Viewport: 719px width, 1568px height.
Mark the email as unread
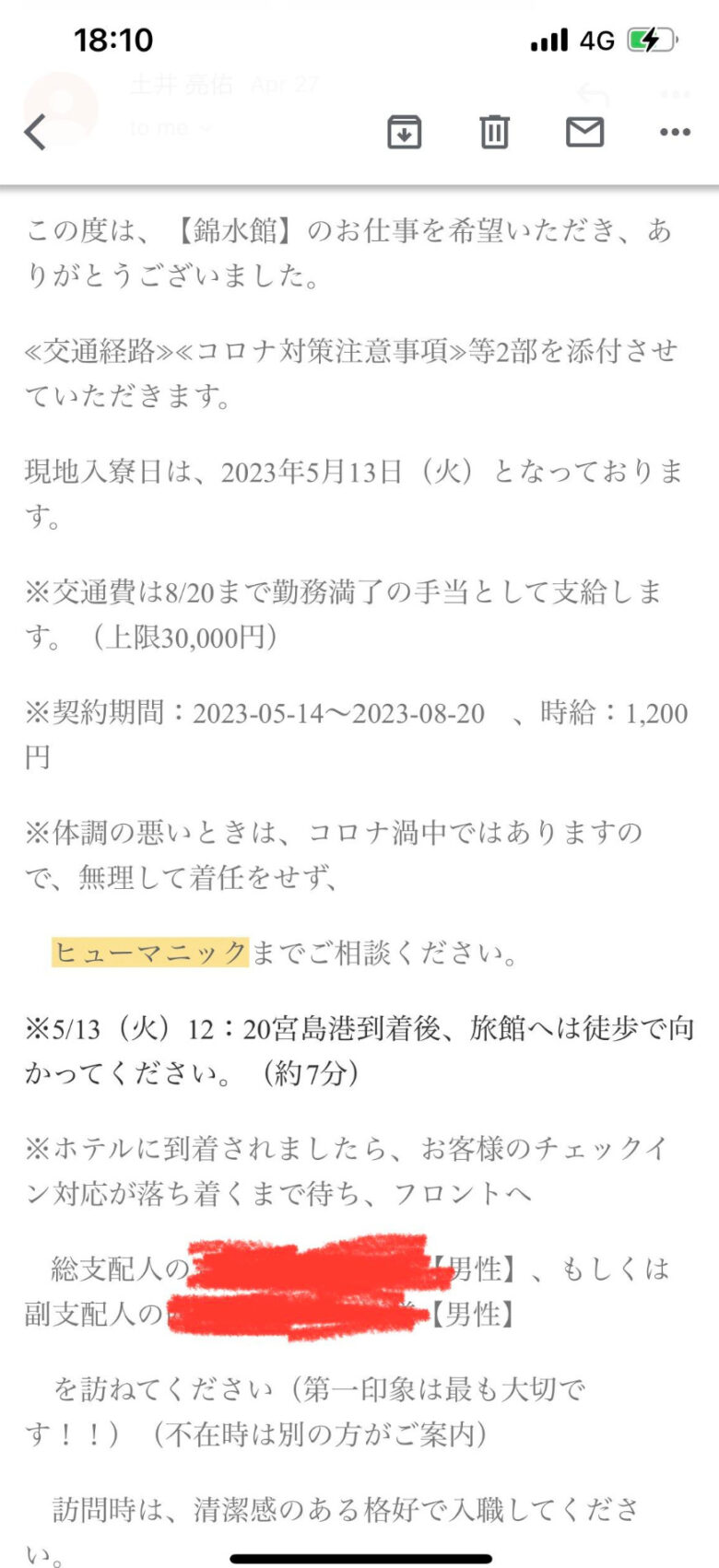coord(584,133)
